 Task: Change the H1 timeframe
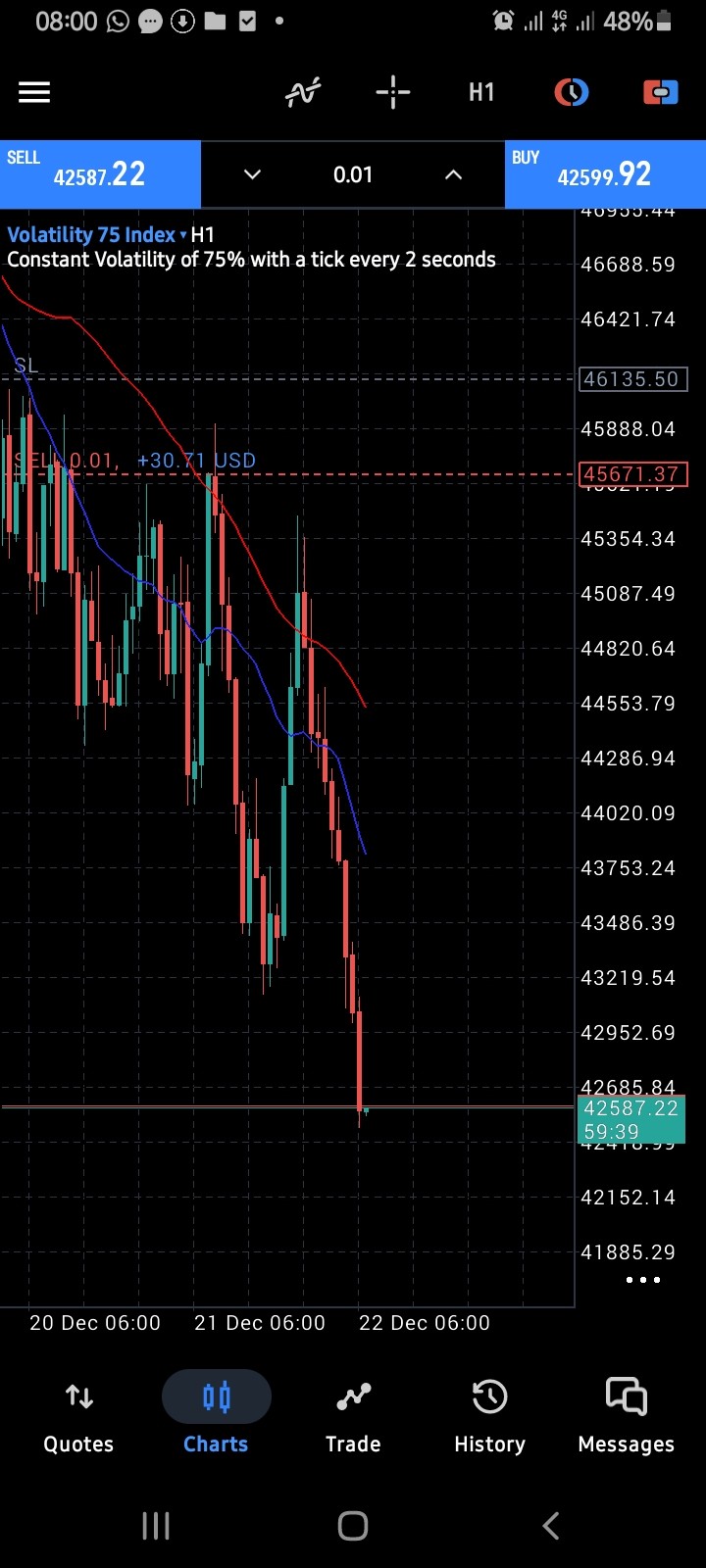481,92
